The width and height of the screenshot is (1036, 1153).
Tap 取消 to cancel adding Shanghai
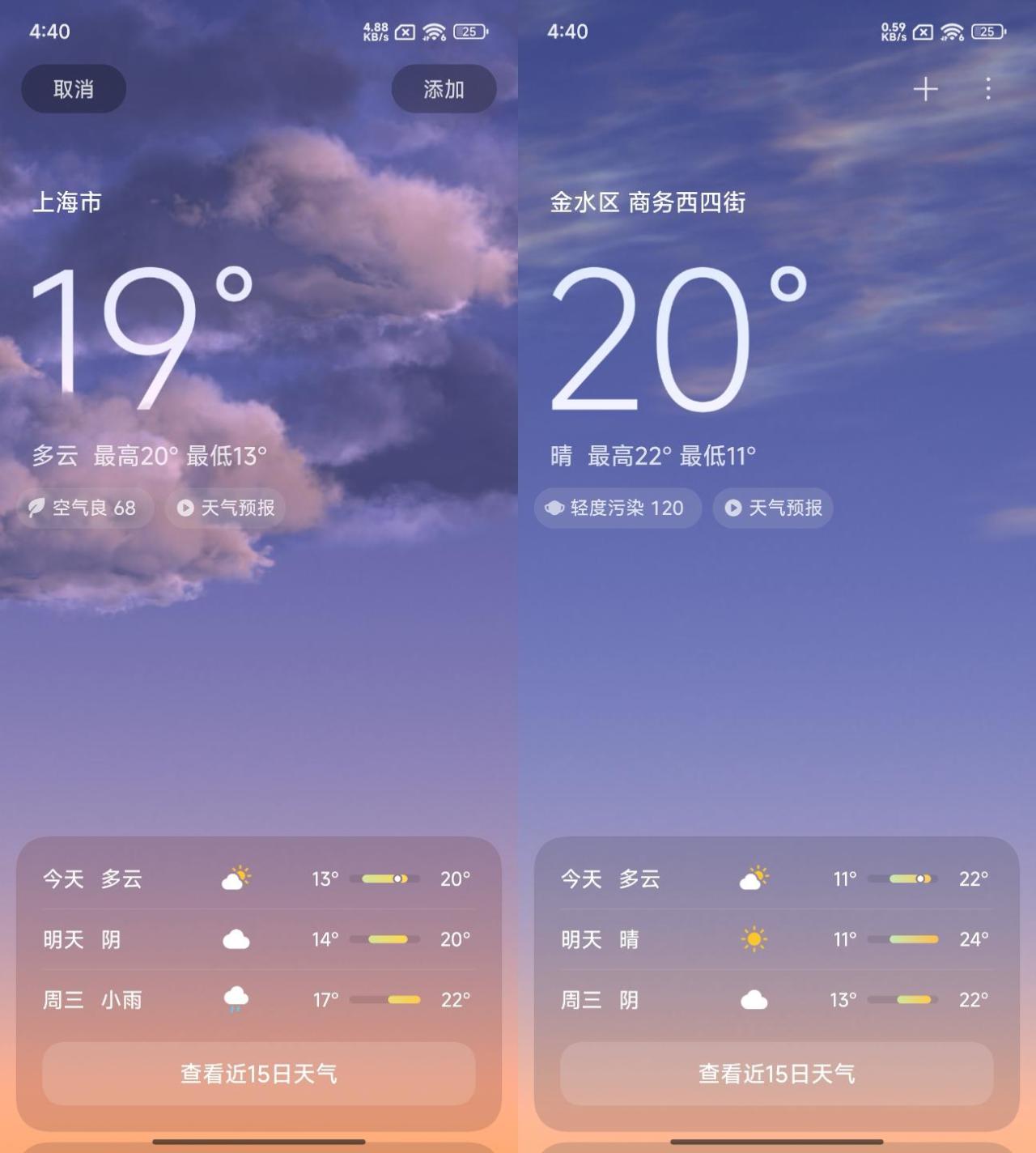(73, 89)
